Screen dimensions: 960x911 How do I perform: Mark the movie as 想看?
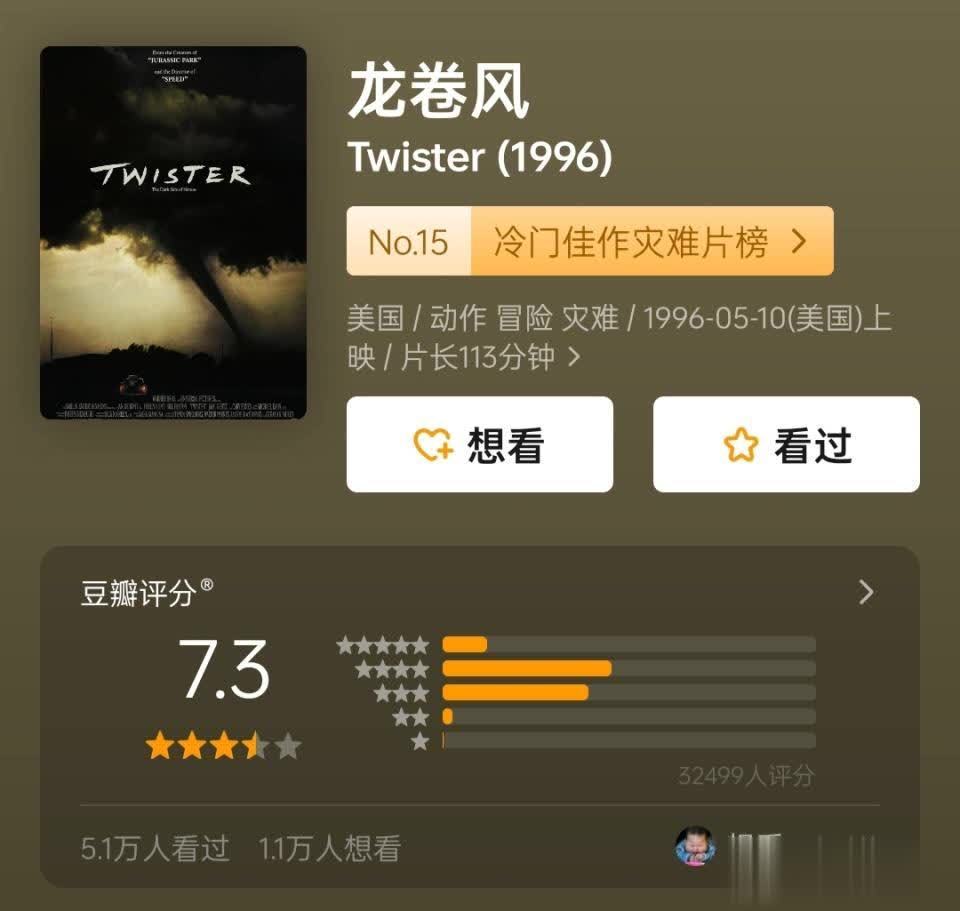point(479,445)
